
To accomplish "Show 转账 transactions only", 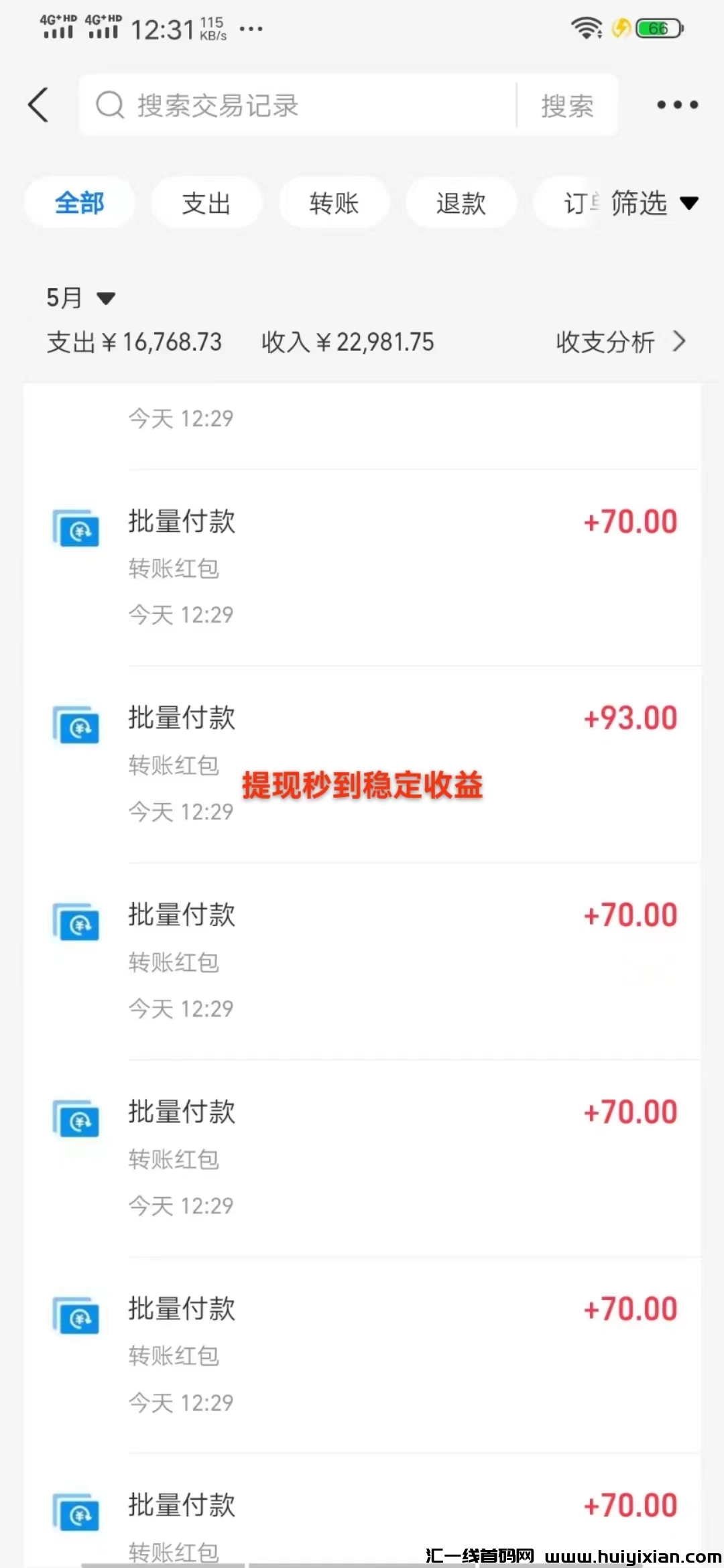I will click(334, 203).
